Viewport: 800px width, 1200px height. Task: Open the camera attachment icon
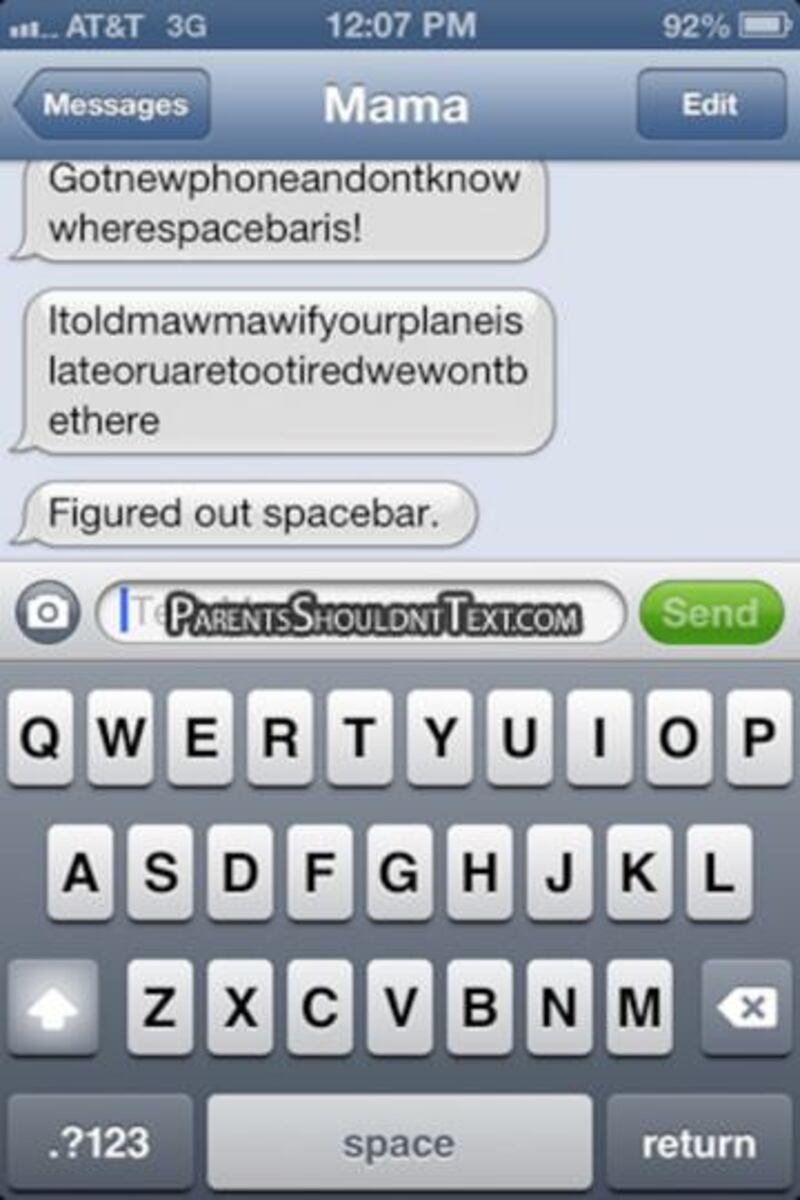[47, 611]
